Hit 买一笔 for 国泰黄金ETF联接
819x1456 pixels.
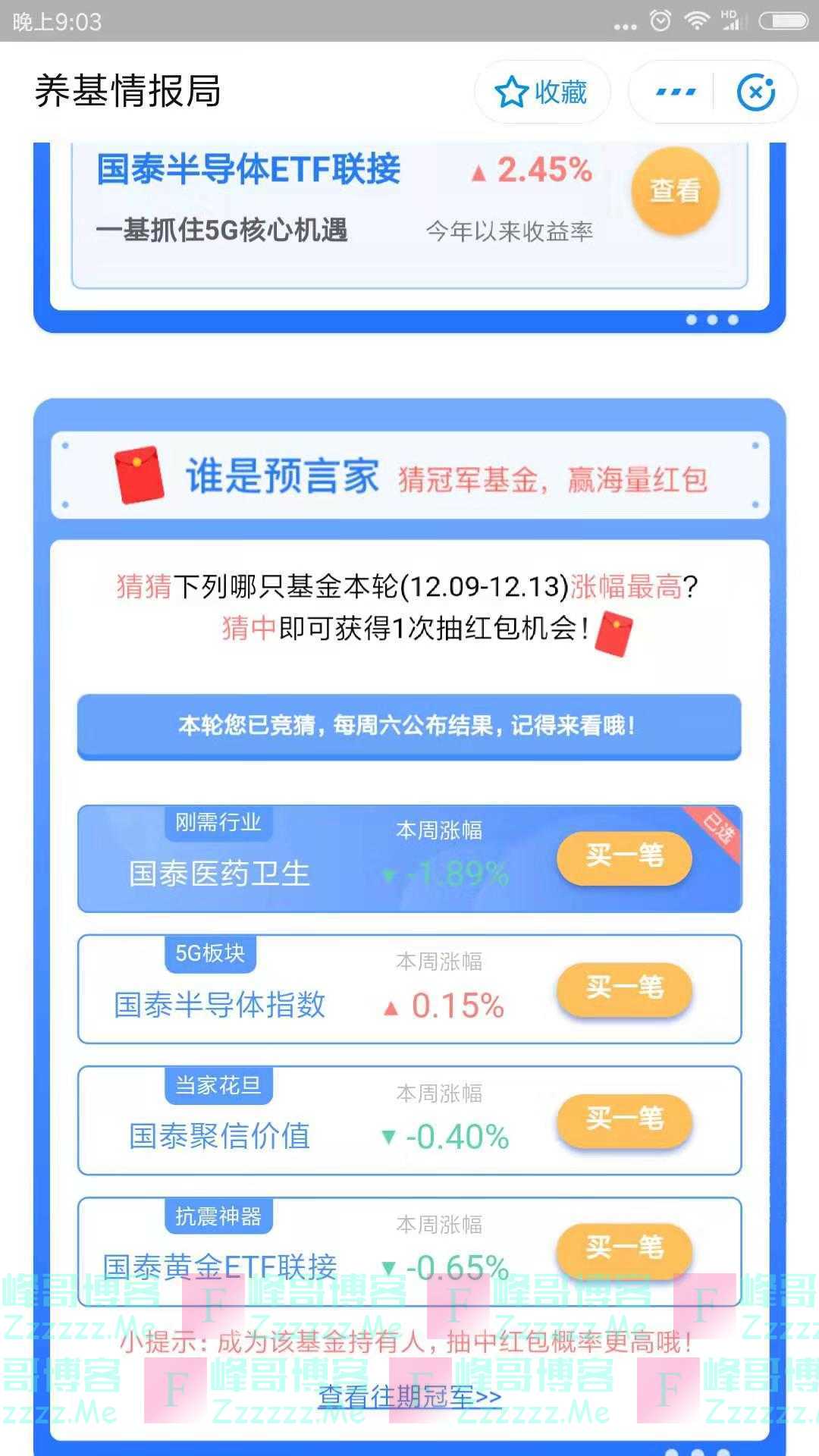coord(624,1249)
